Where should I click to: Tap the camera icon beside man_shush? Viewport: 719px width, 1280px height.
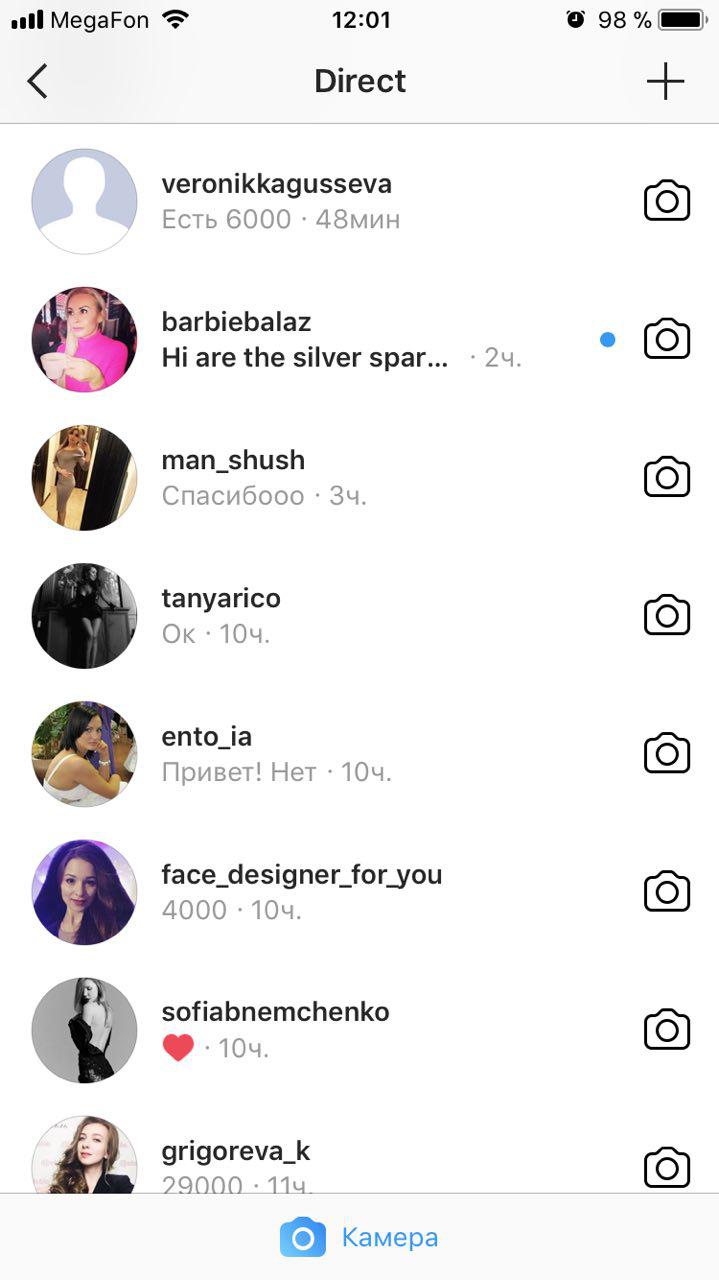click(667, 477)
